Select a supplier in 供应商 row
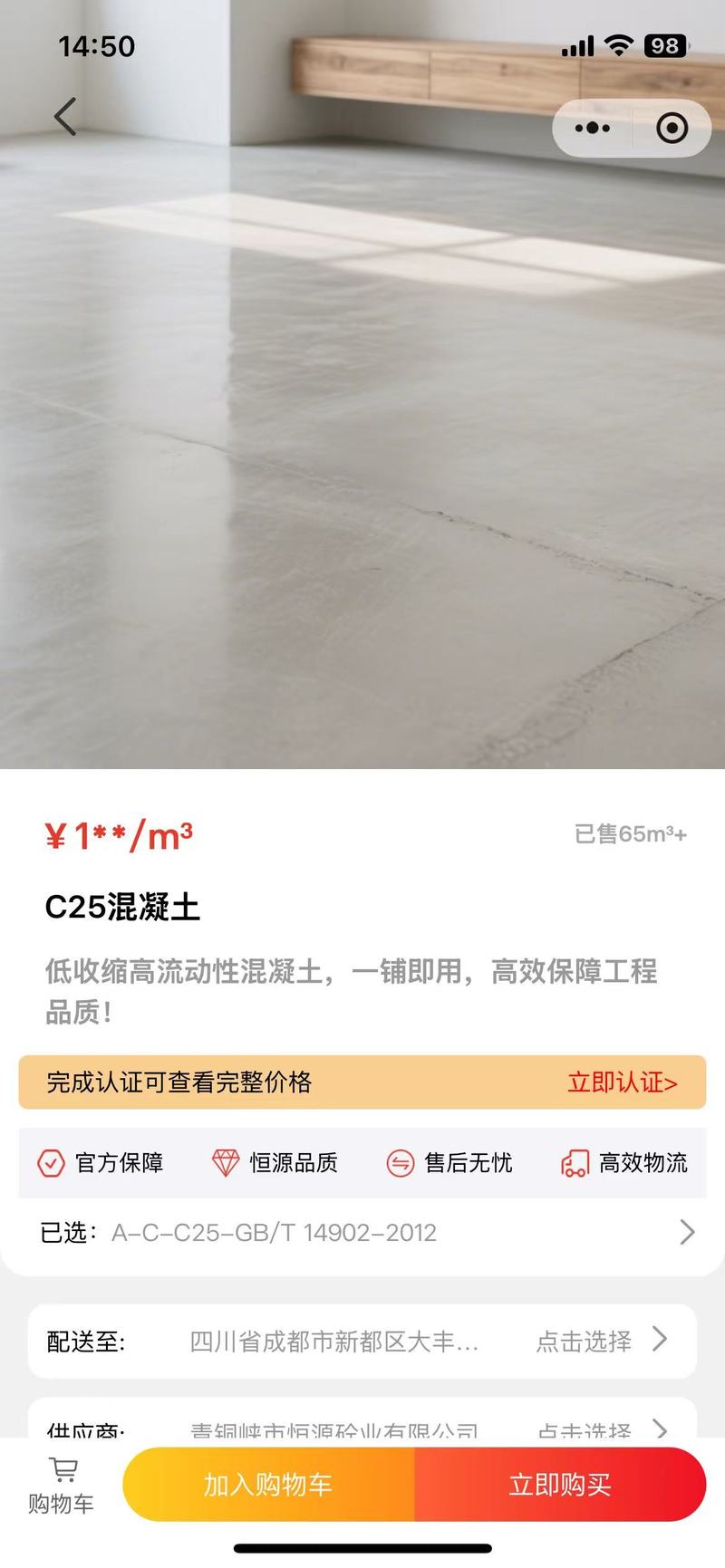 [x=362, y=1426]
